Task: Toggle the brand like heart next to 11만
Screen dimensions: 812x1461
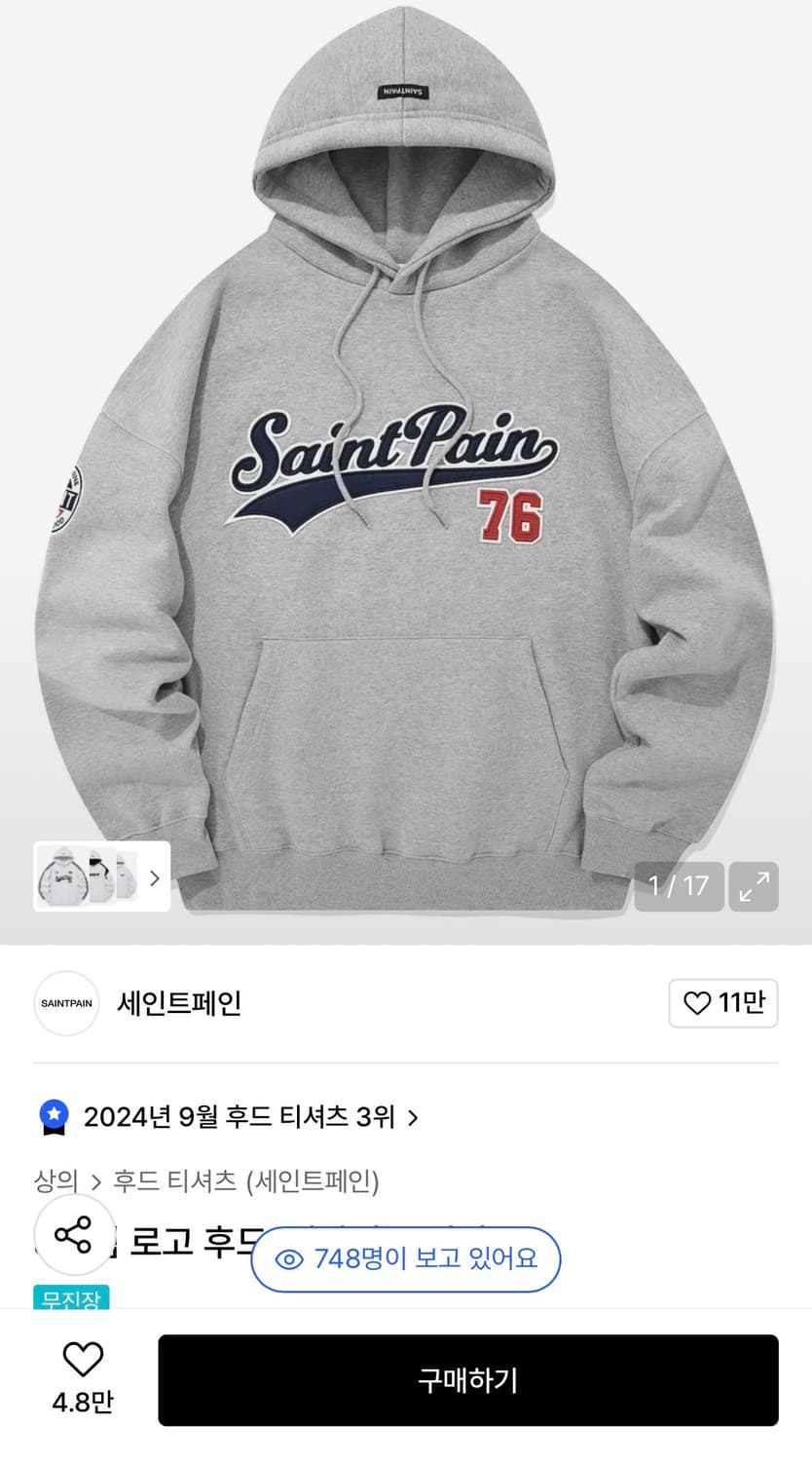Action: pos(698,1003)
